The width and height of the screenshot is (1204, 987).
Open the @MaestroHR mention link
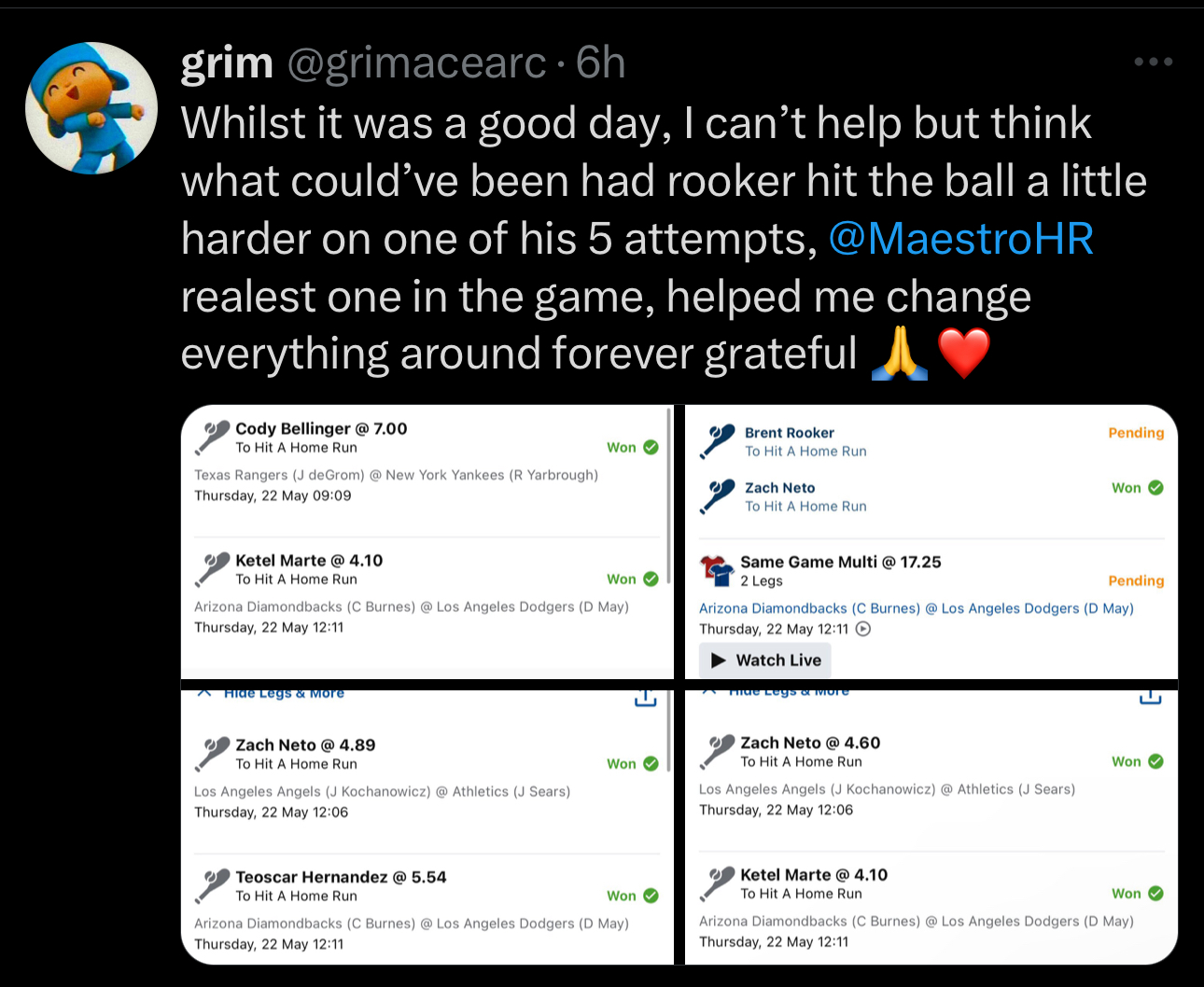click(x=960, y=239)
